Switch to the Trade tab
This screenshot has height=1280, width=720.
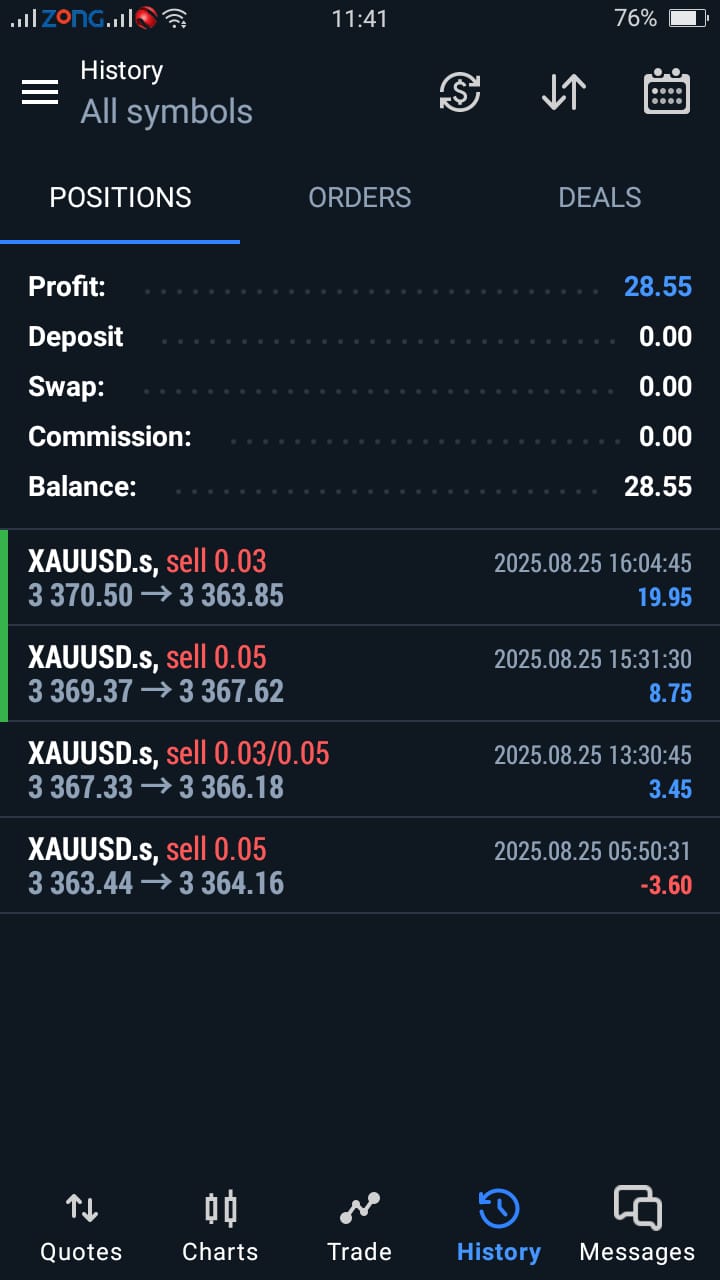(359, 1228)
